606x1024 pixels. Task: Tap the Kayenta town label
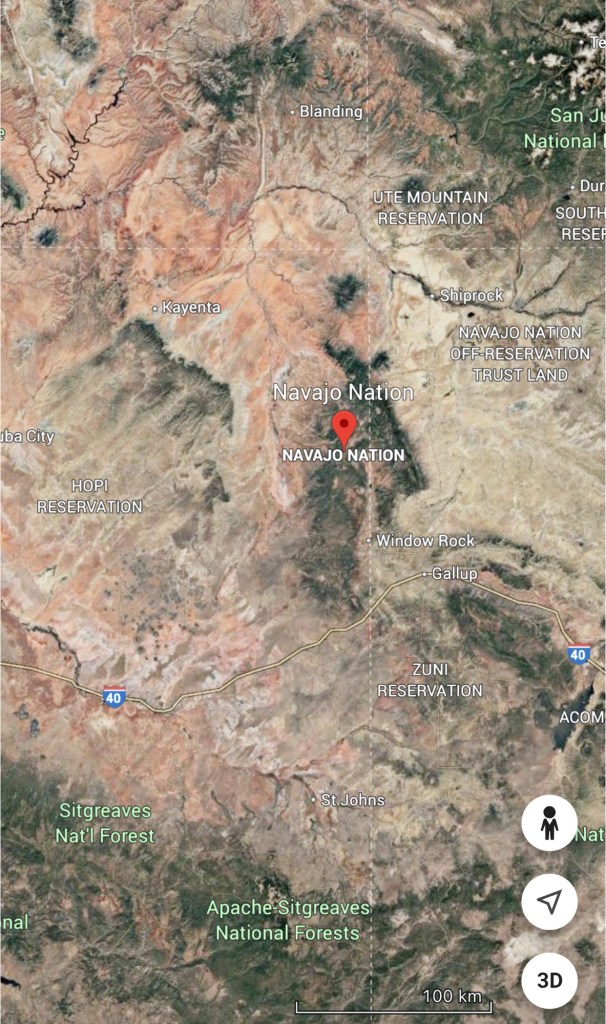tap(190, 307)
